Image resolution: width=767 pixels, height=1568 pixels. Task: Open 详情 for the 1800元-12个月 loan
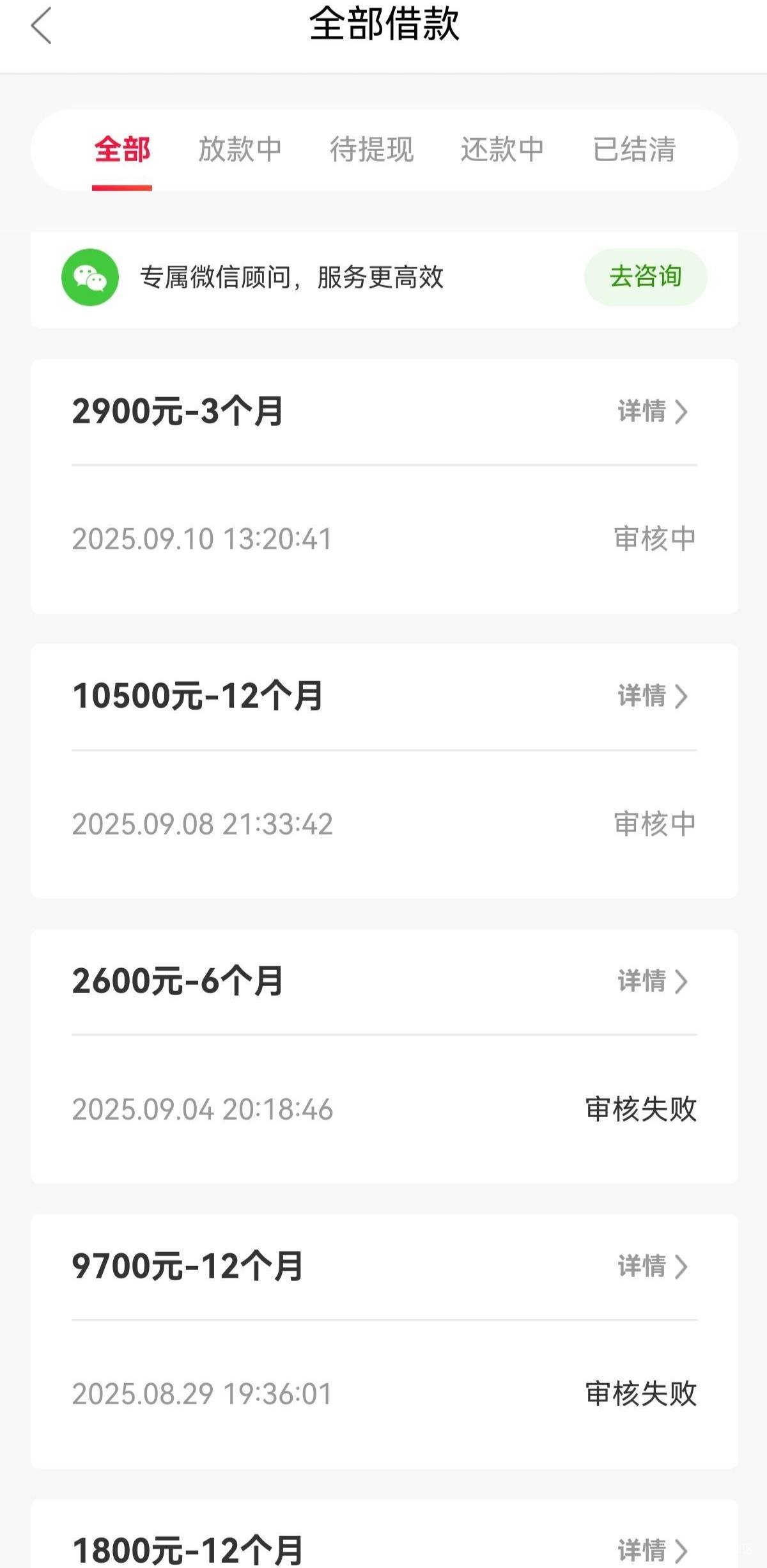[653, 1551]
